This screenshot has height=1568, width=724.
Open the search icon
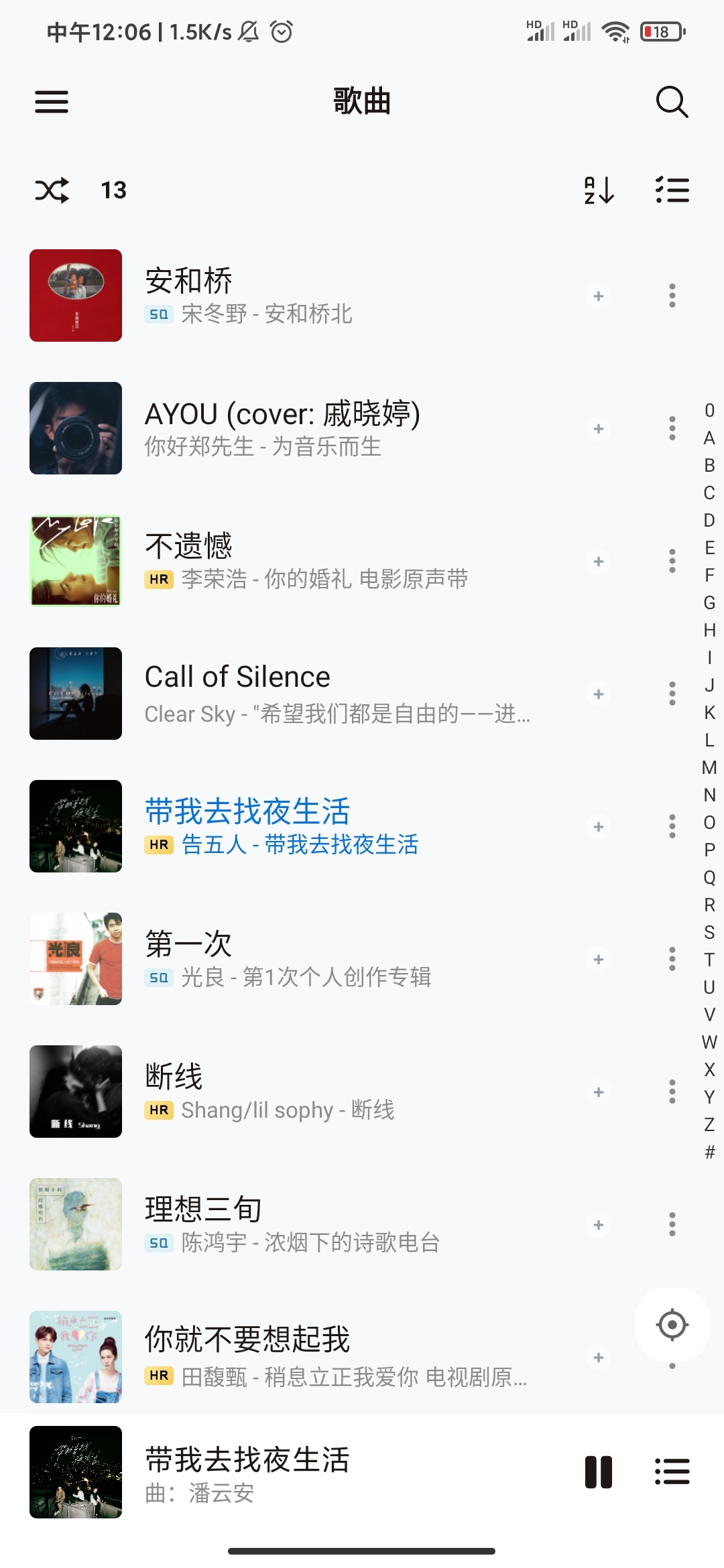pos(671,102)
